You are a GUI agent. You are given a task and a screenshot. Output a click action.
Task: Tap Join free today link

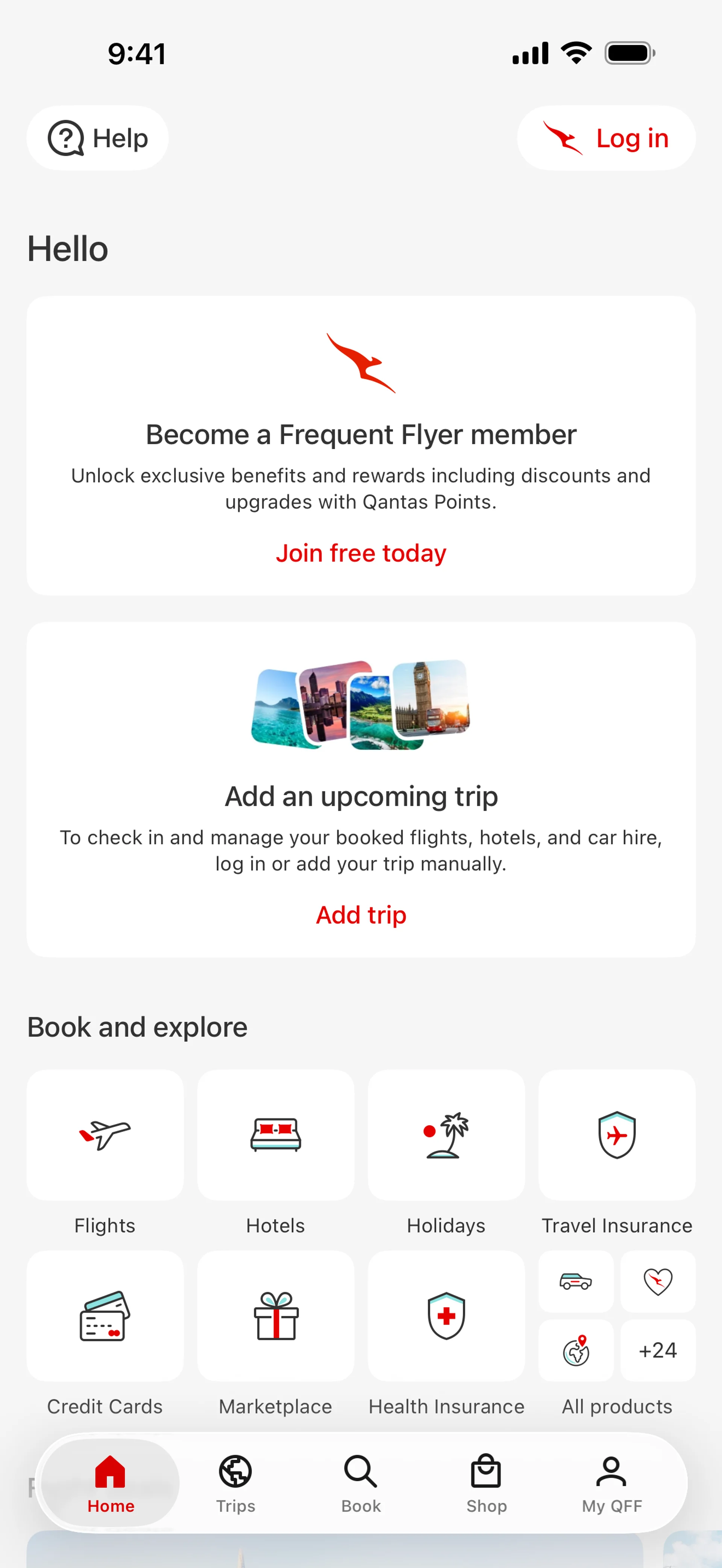pos(361,553)
